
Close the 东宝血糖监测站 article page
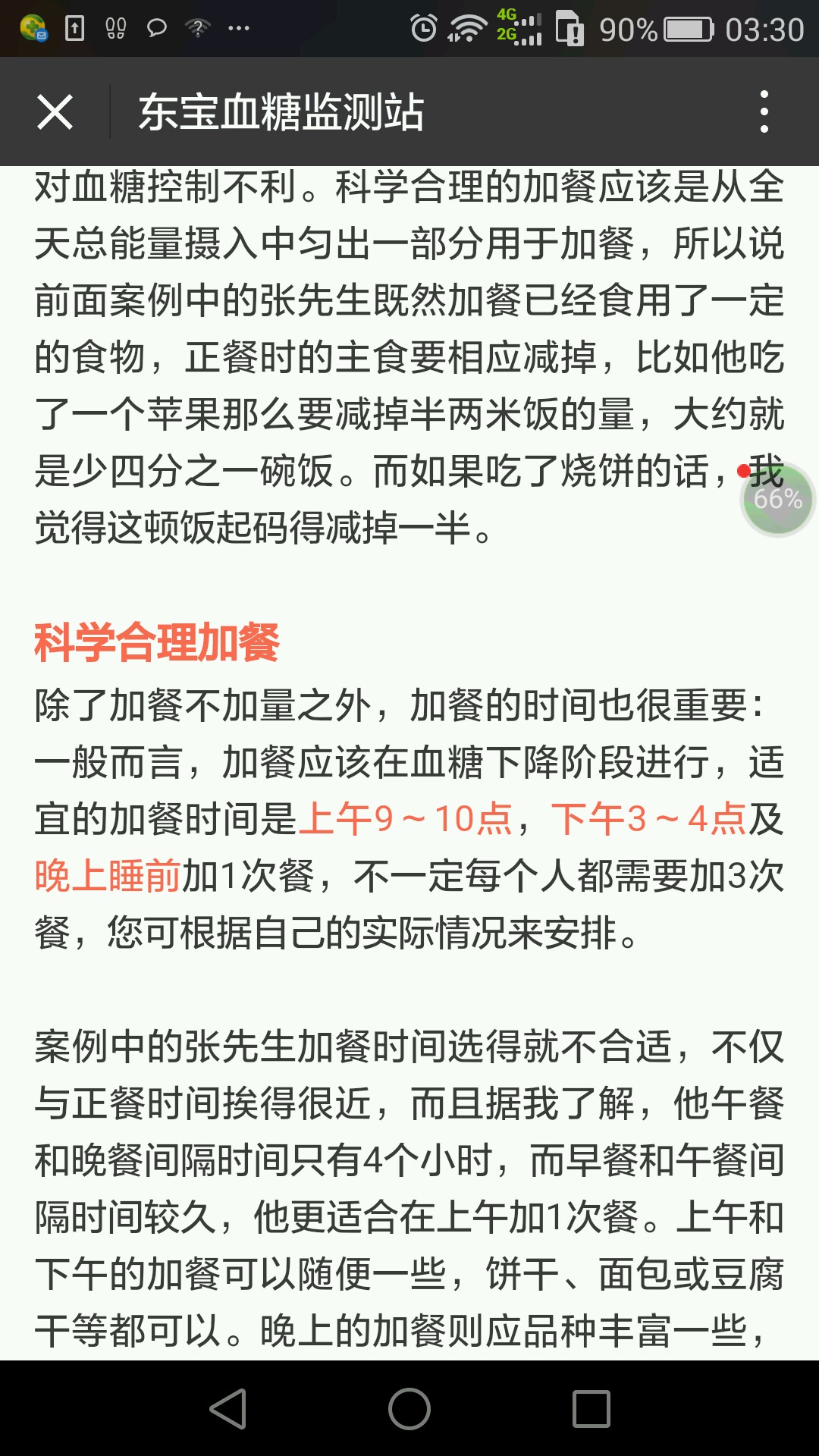tap(55, 112)
